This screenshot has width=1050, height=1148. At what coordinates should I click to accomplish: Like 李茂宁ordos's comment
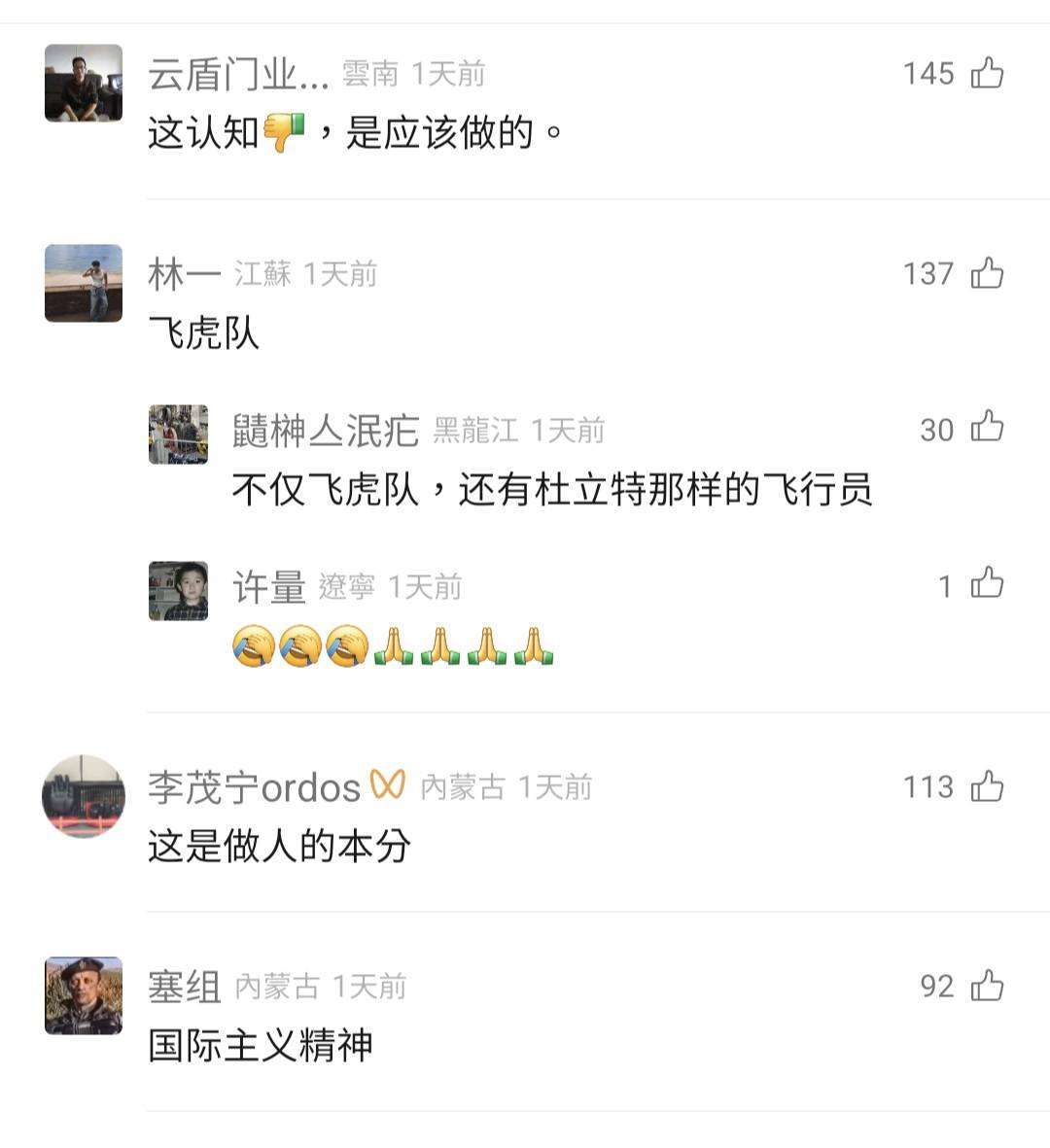coord(987,785)
